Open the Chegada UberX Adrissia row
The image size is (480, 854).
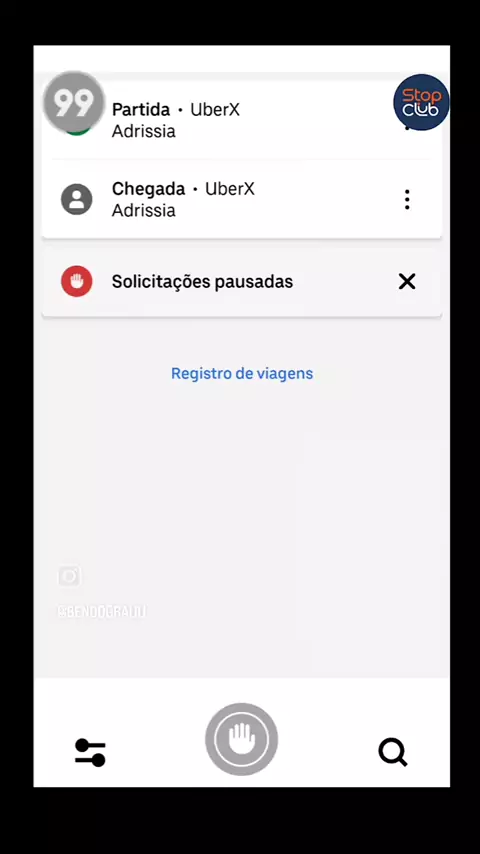click(x=241, y=199)
